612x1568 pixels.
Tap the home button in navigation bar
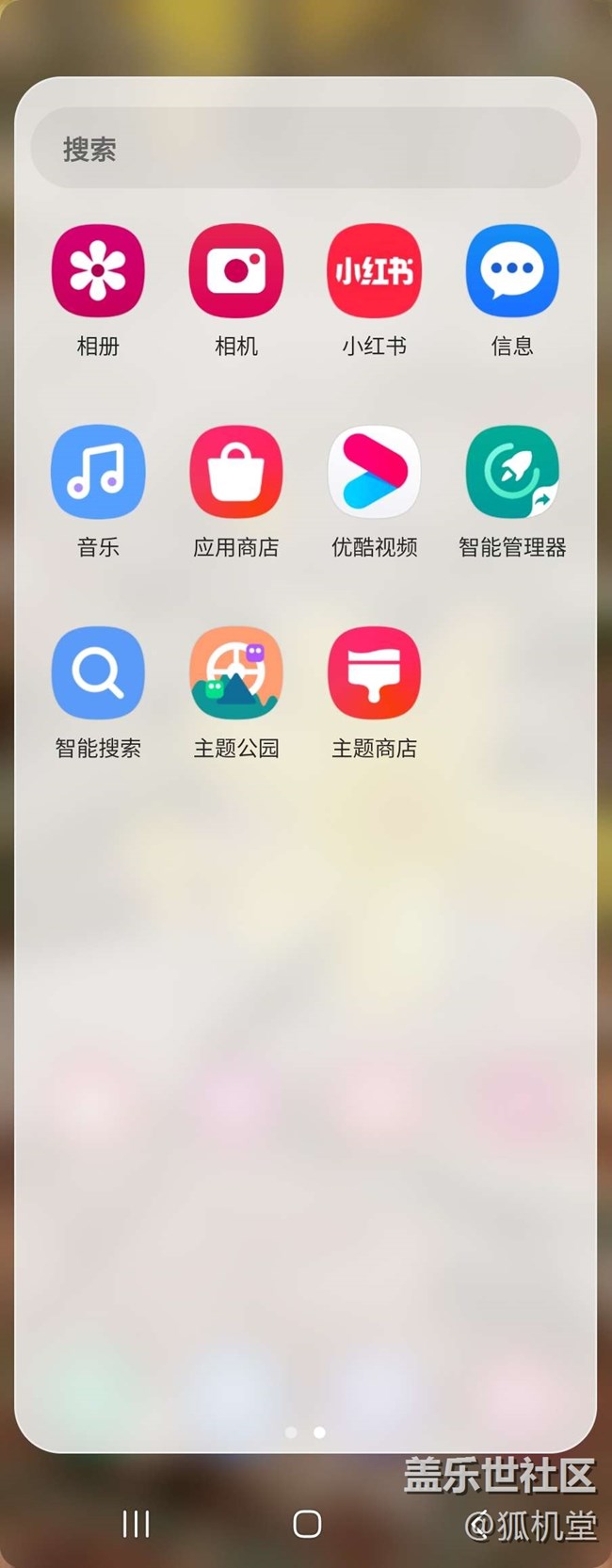pyautogui.click(x=307, y=1524)
